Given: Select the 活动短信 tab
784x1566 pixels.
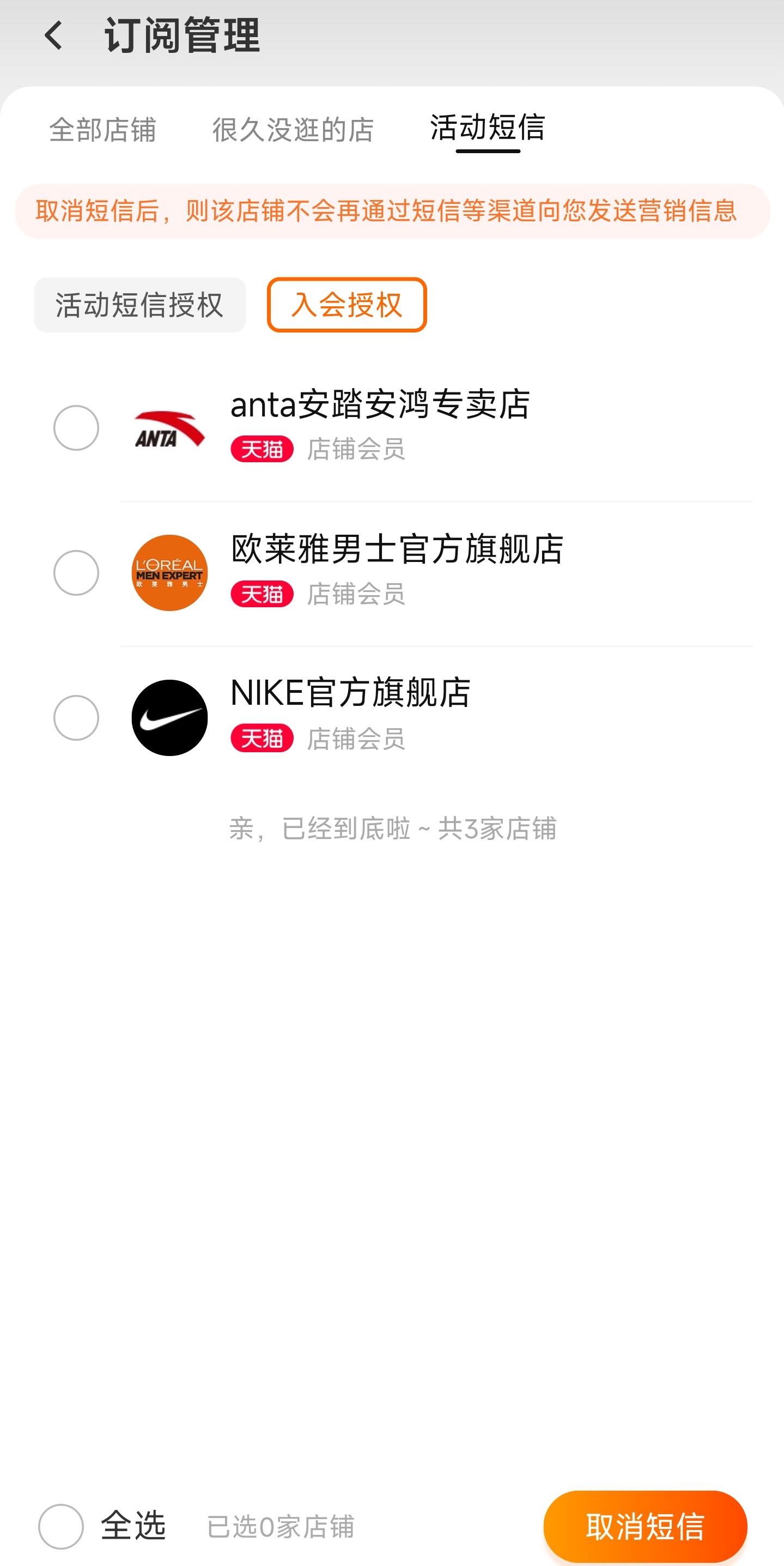Looking at the screenshot, I should [488, 128].
